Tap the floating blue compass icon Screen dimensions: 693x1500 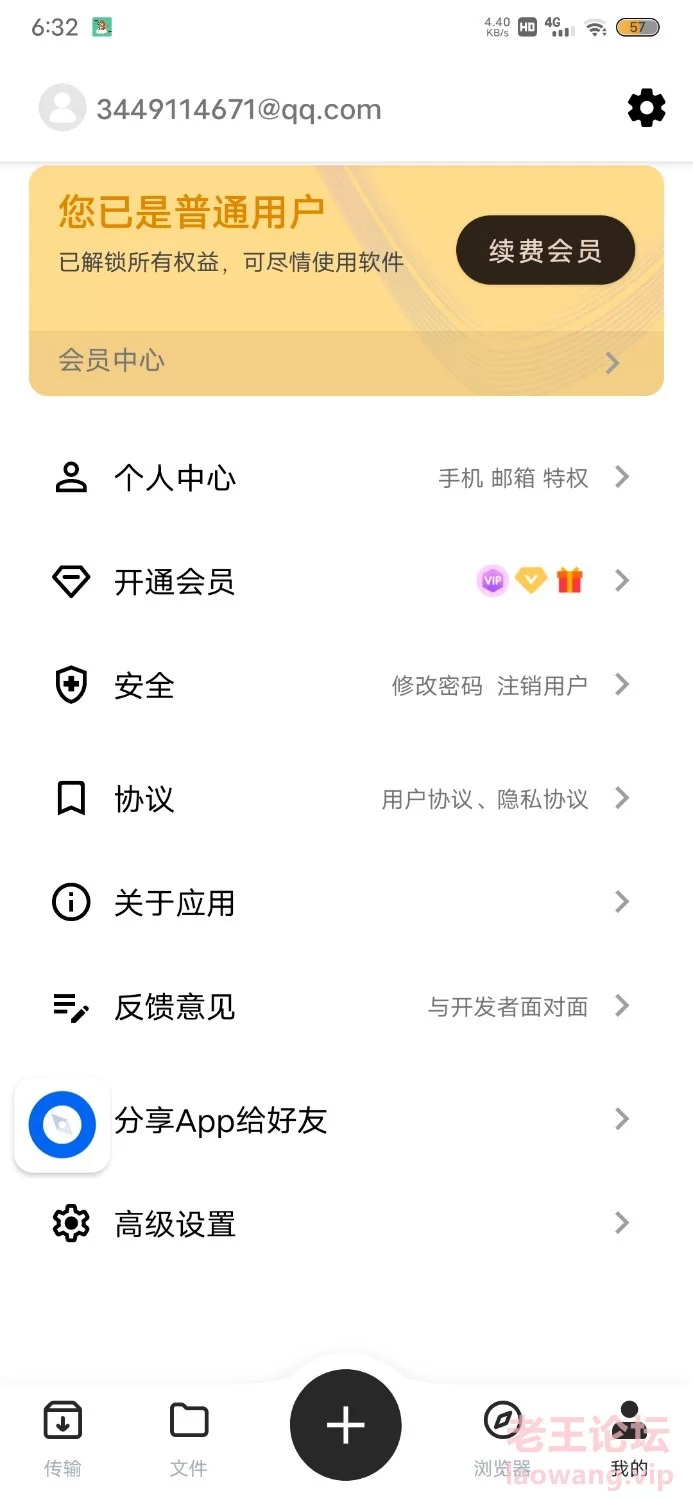click(x=62, y=1125)
